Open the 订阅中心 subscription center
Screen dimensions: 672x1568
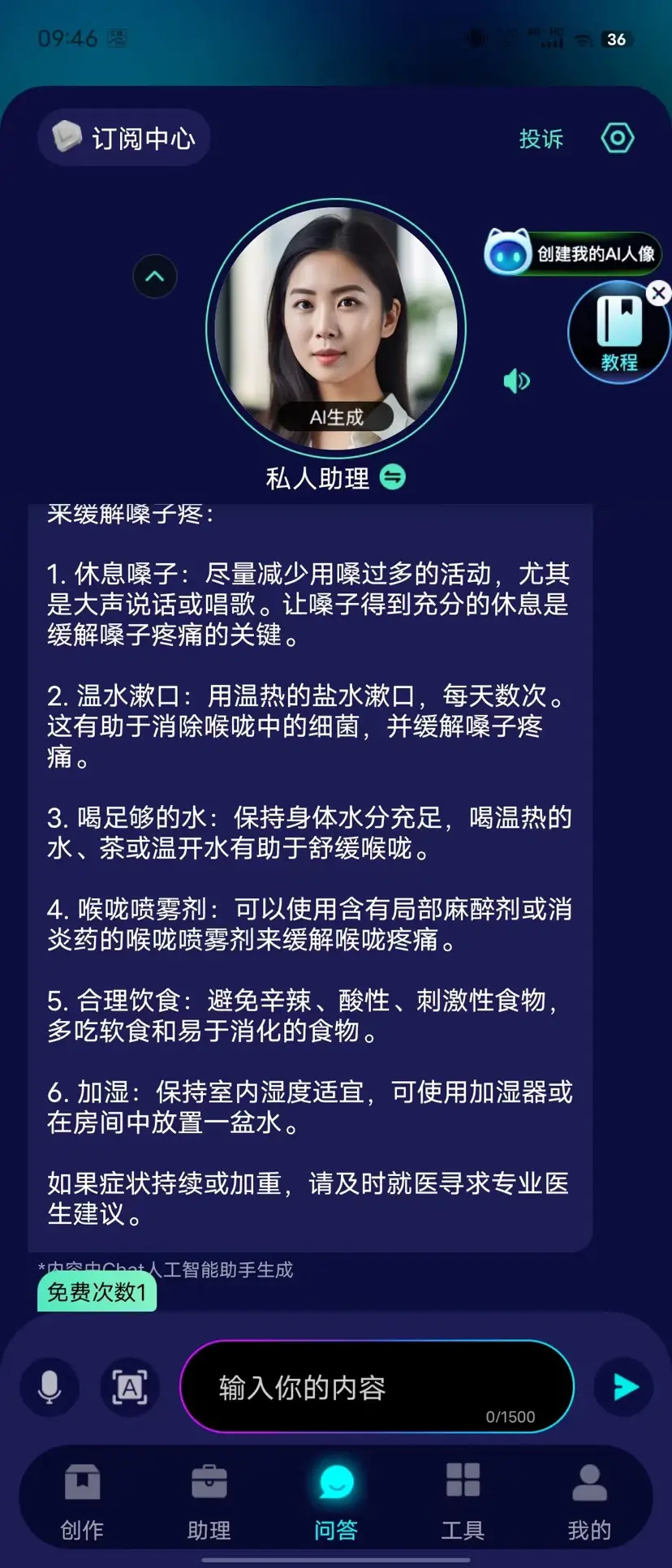tap(124, 139)
